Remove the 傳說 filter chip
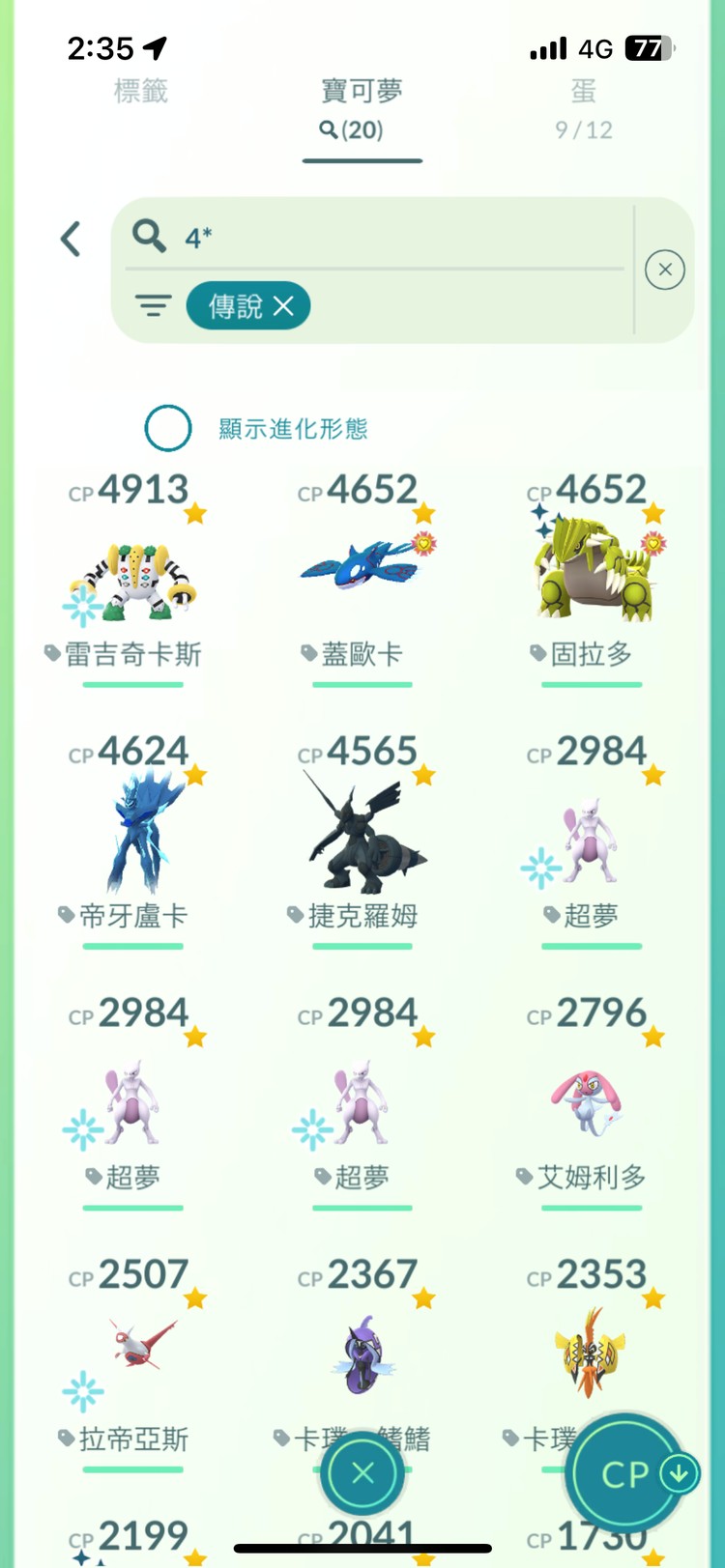This screenshot has height=1568, width=725. pos(282,306)
